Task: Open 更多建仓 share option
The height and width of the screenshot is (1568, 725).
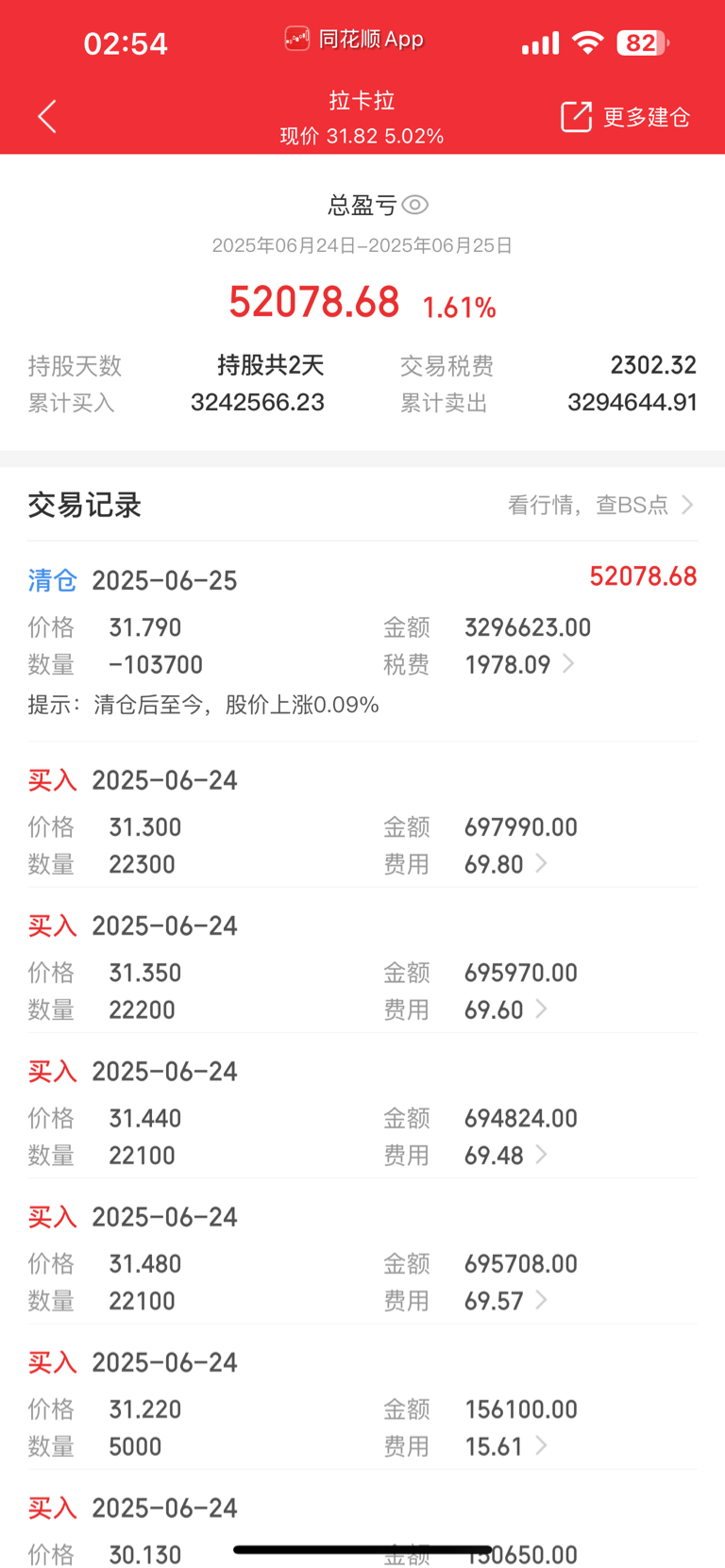Action: pos(625,117)
